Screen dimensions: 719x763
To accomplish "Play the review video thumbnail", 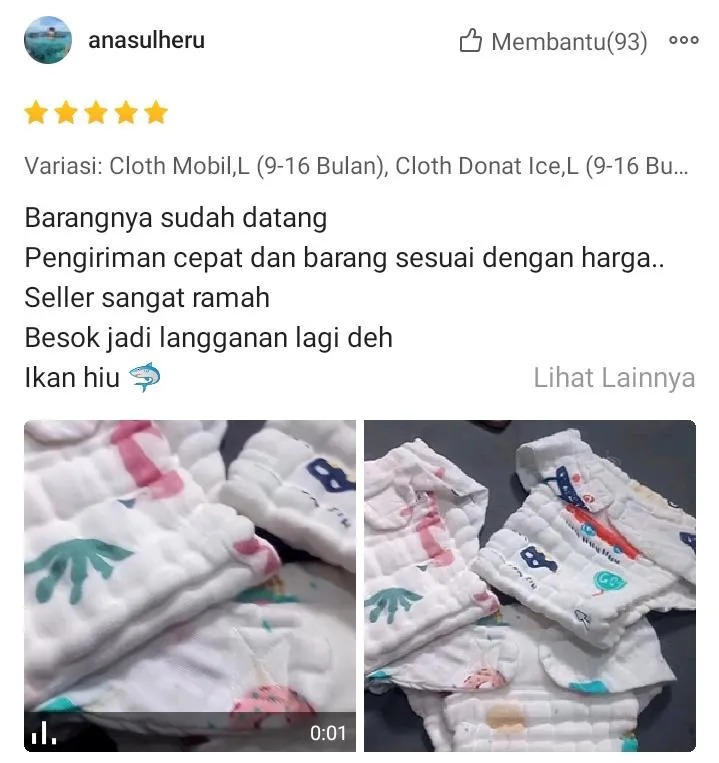I will (x=190, y=585).
